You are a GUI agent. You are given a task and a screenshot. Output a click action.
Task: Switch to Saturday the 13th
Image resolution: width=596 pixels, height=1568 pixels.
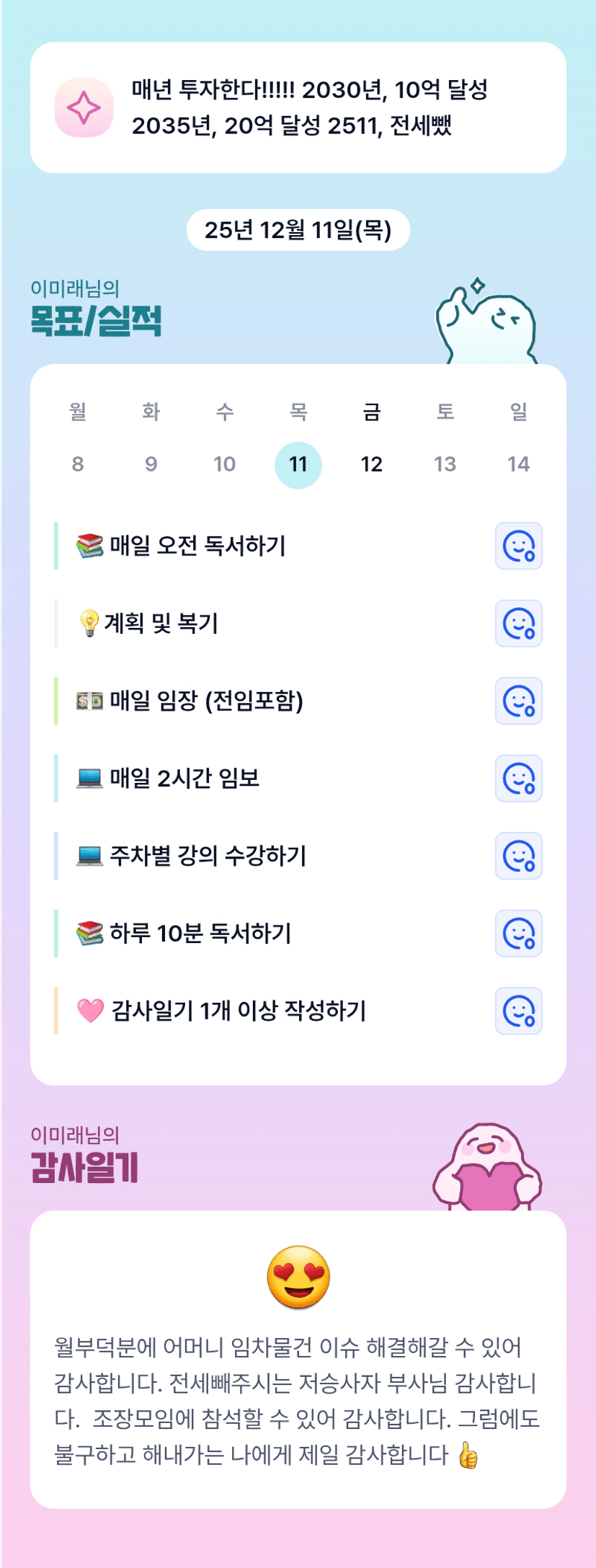445,464
